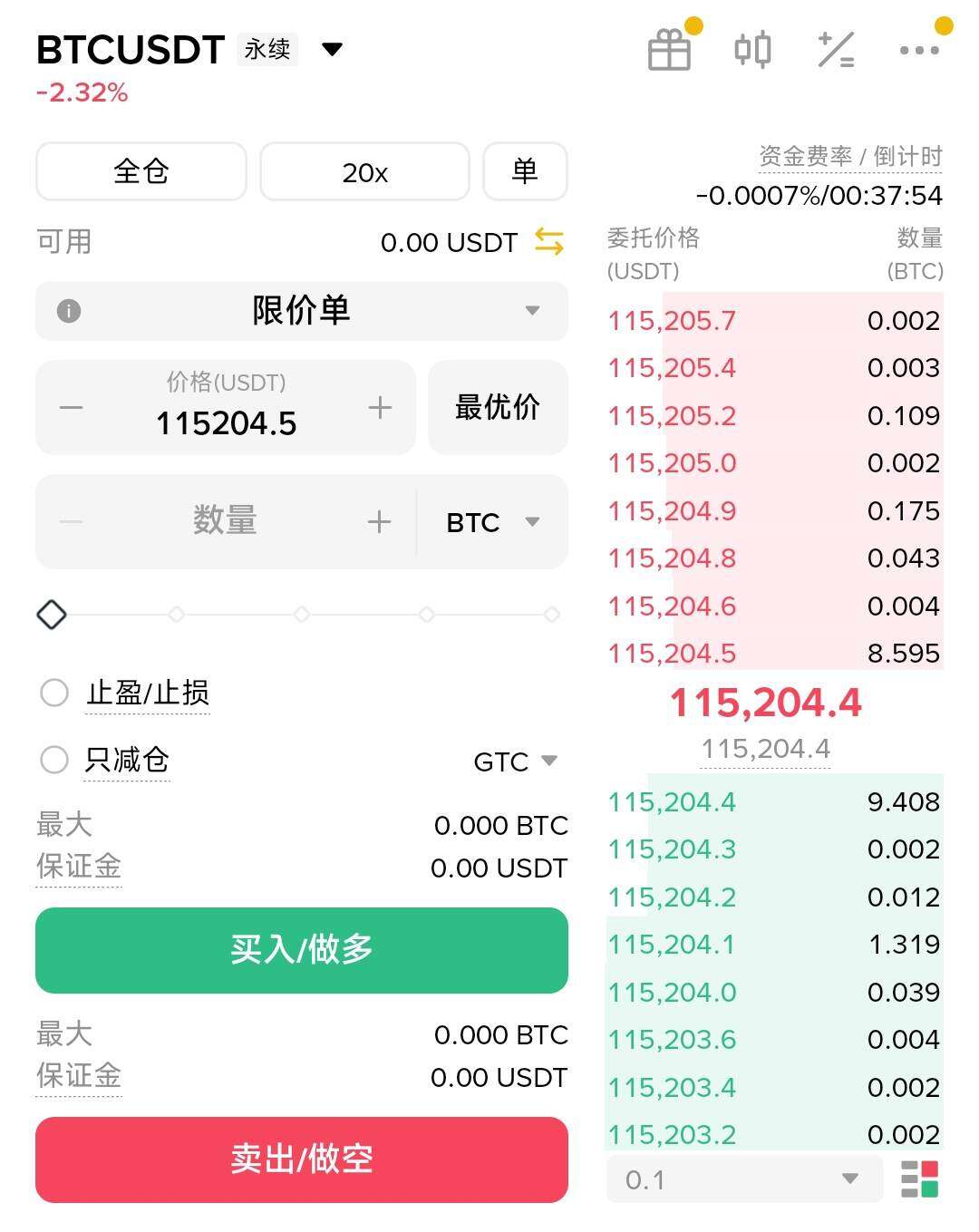The image size is (979, 1232).
Task: Tap the transfer funds arrows icon
Action: coord(549,242)
